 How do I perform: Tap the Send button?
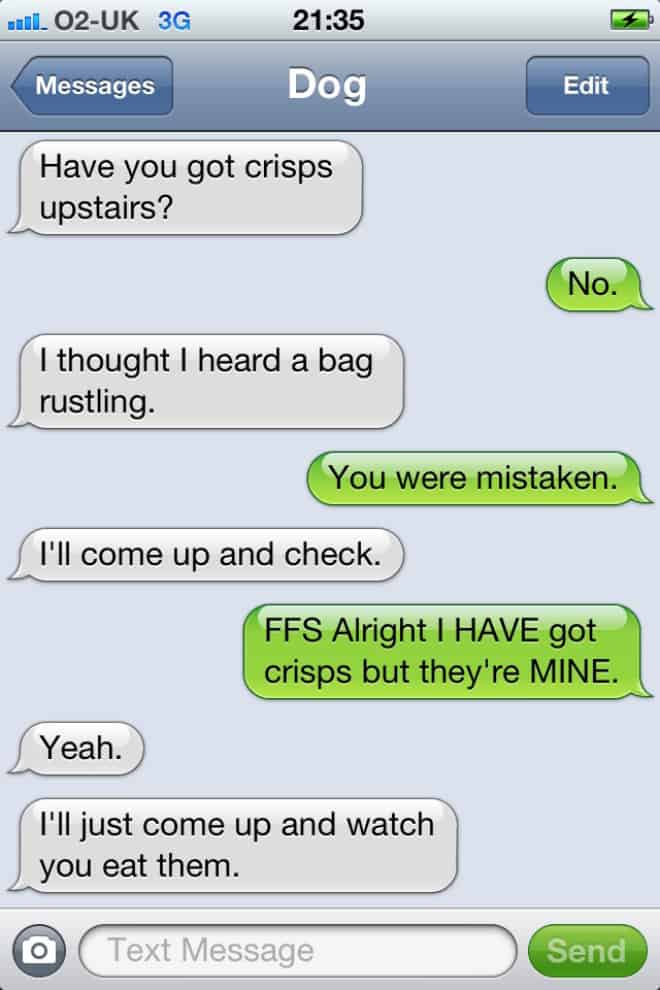[587, 950]
